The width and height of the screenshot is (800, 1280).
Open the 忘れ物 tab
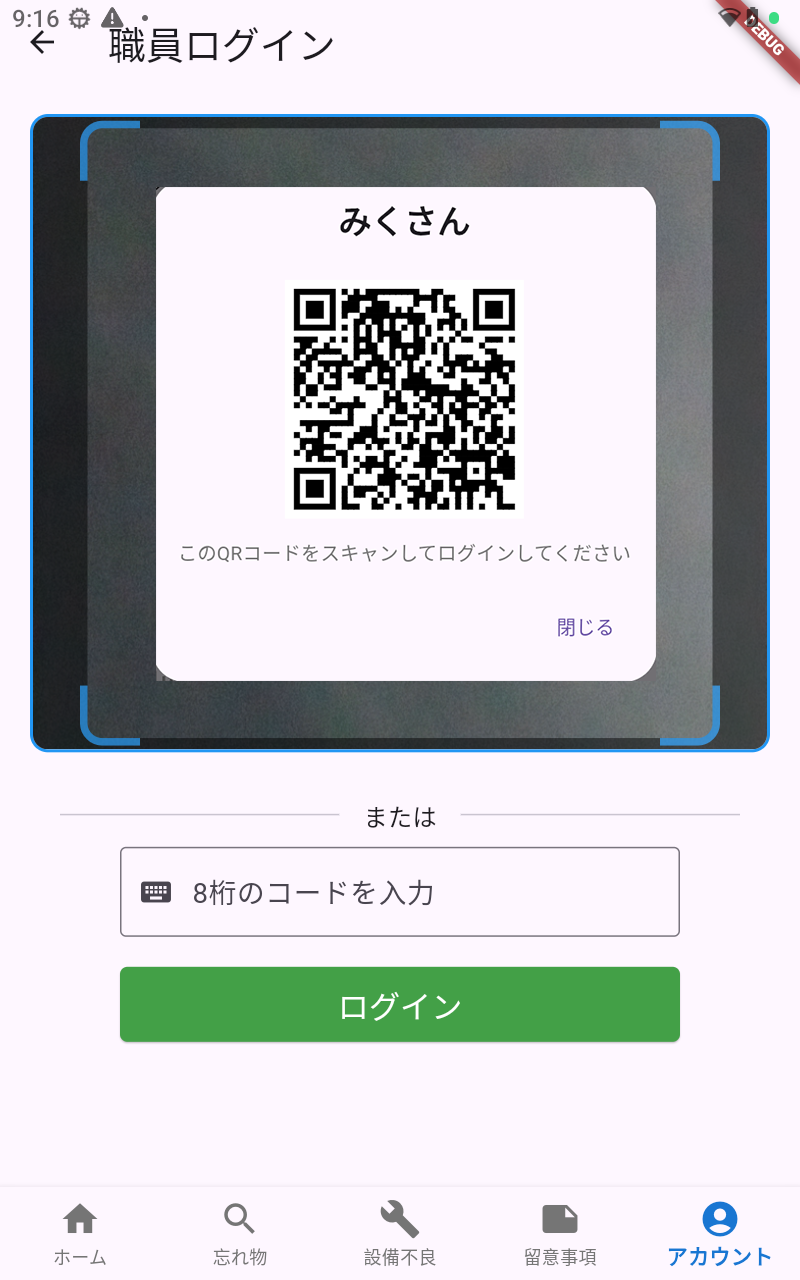point(240,1233)
